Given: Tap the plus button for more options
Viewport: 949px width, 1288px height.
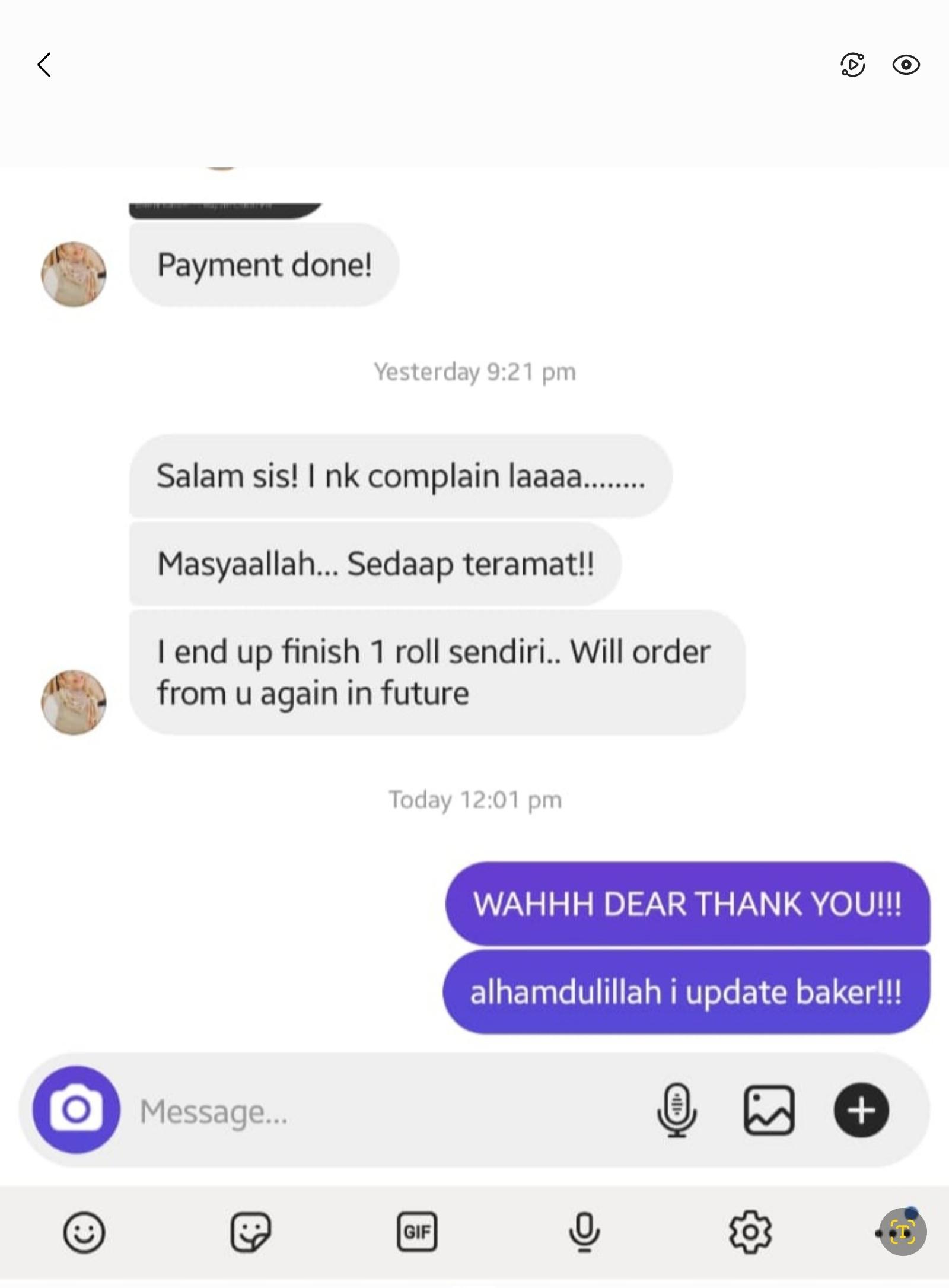Looking at the screenshot, I should 861,1110.
